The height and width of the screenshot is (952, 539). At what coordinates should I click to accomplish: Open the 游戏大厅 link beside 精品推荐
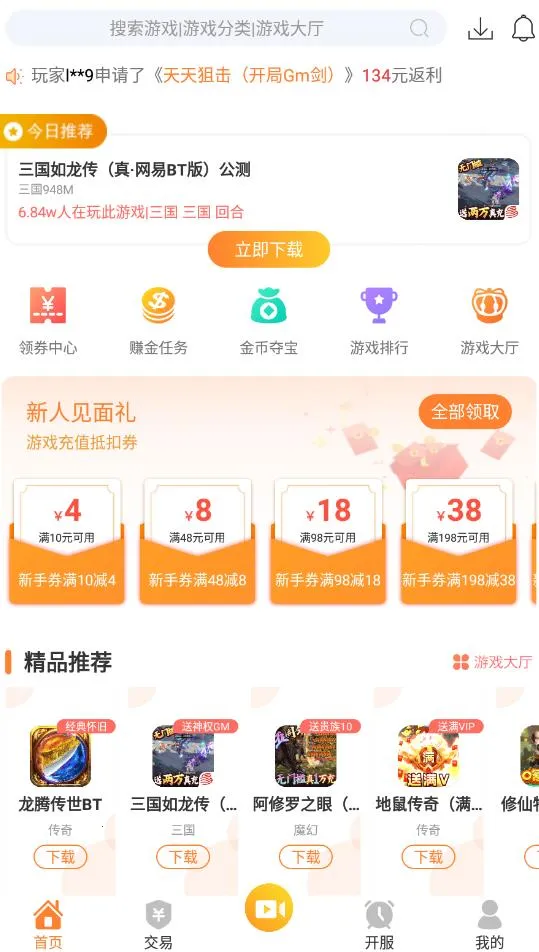pos(492,662)
